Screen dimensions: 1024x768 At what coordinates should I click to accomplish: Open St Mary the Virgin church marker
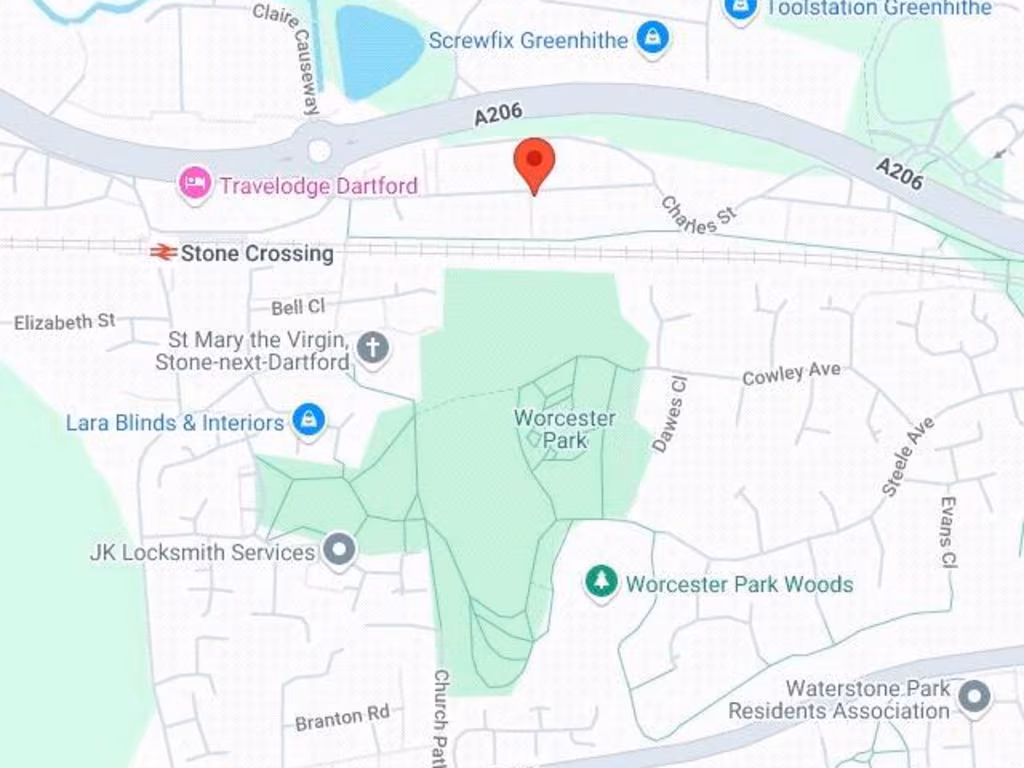[373, 349]
